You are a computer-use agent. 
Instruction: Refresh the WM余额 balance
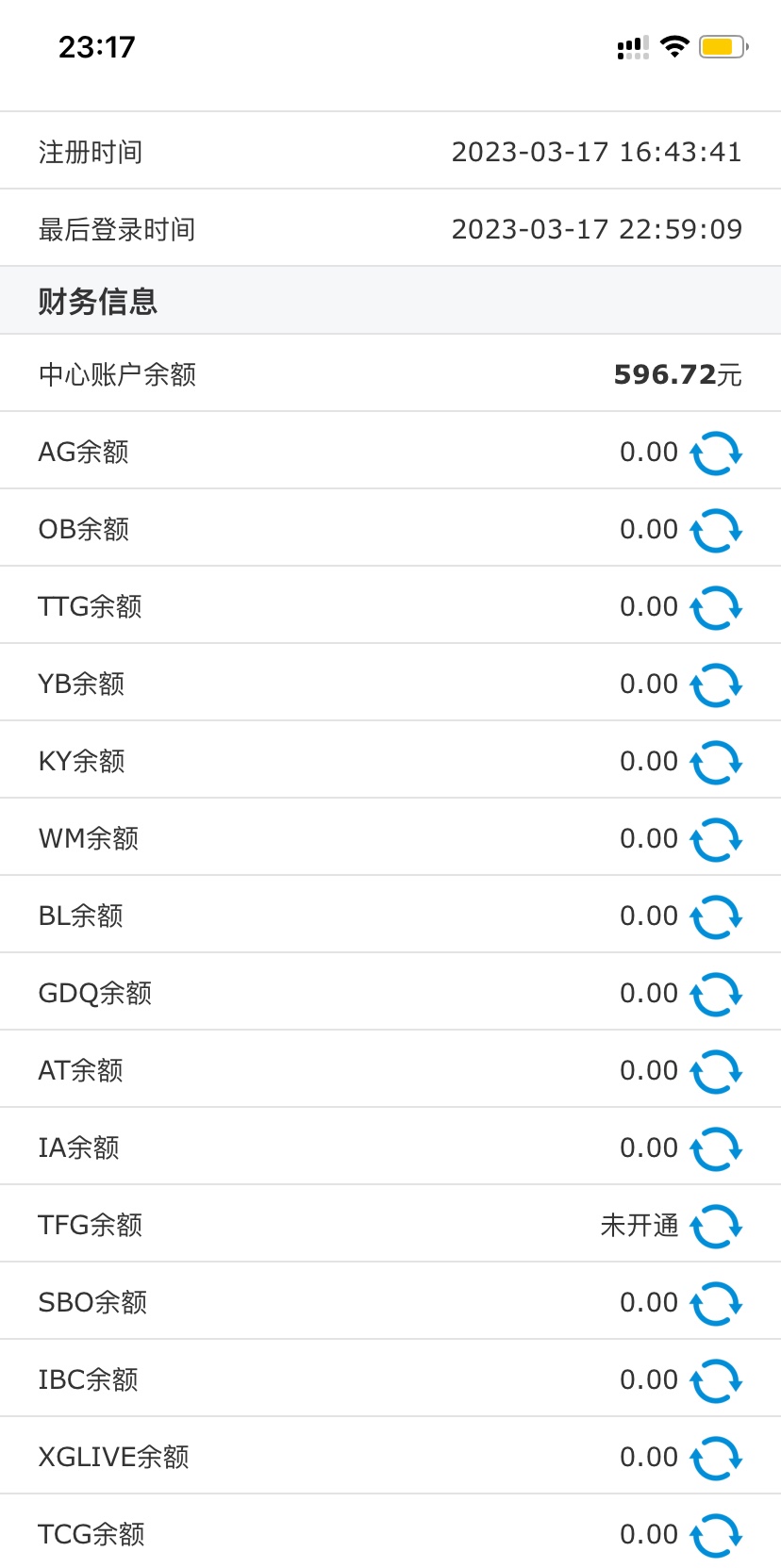pyautogui.click(x=716, y=840)
